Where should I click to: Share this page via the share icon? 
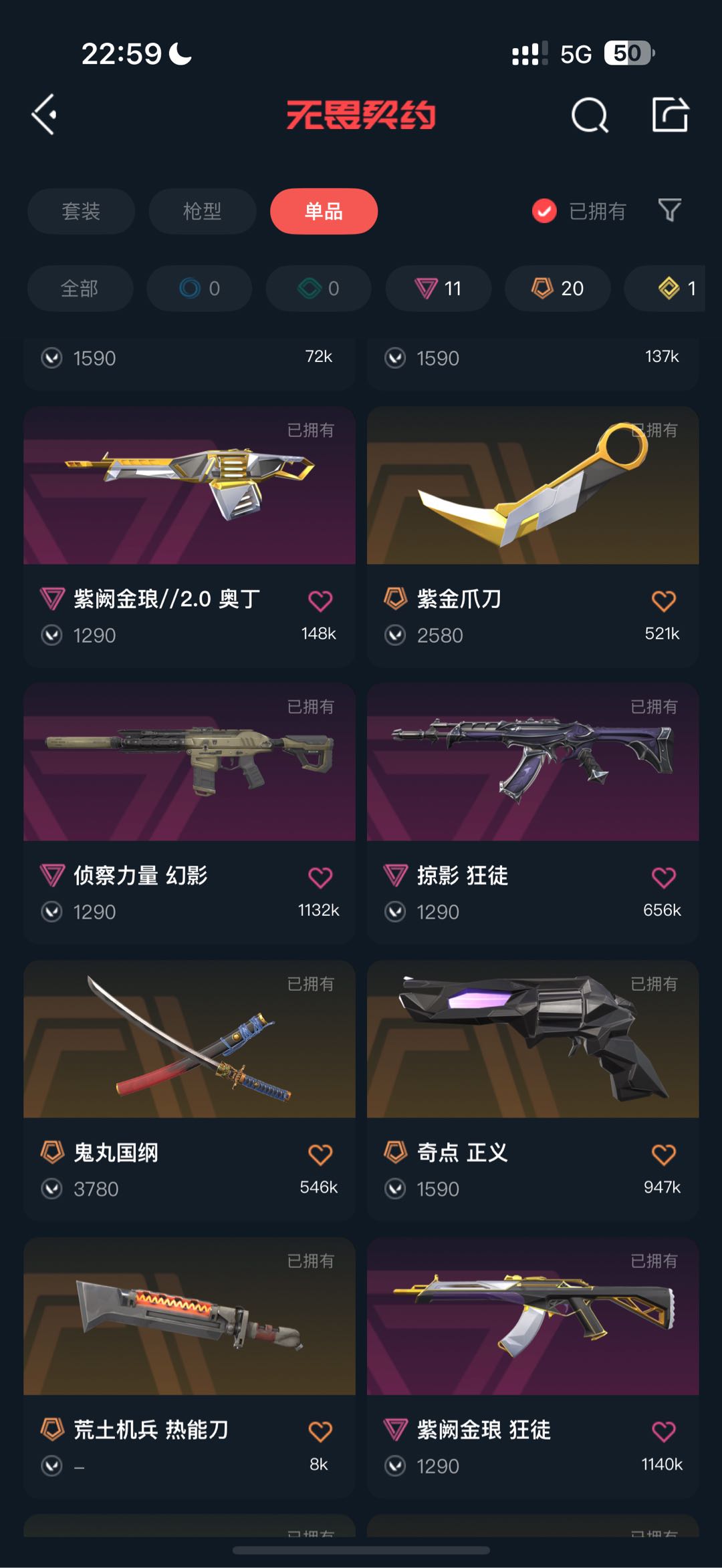point(670,115)
